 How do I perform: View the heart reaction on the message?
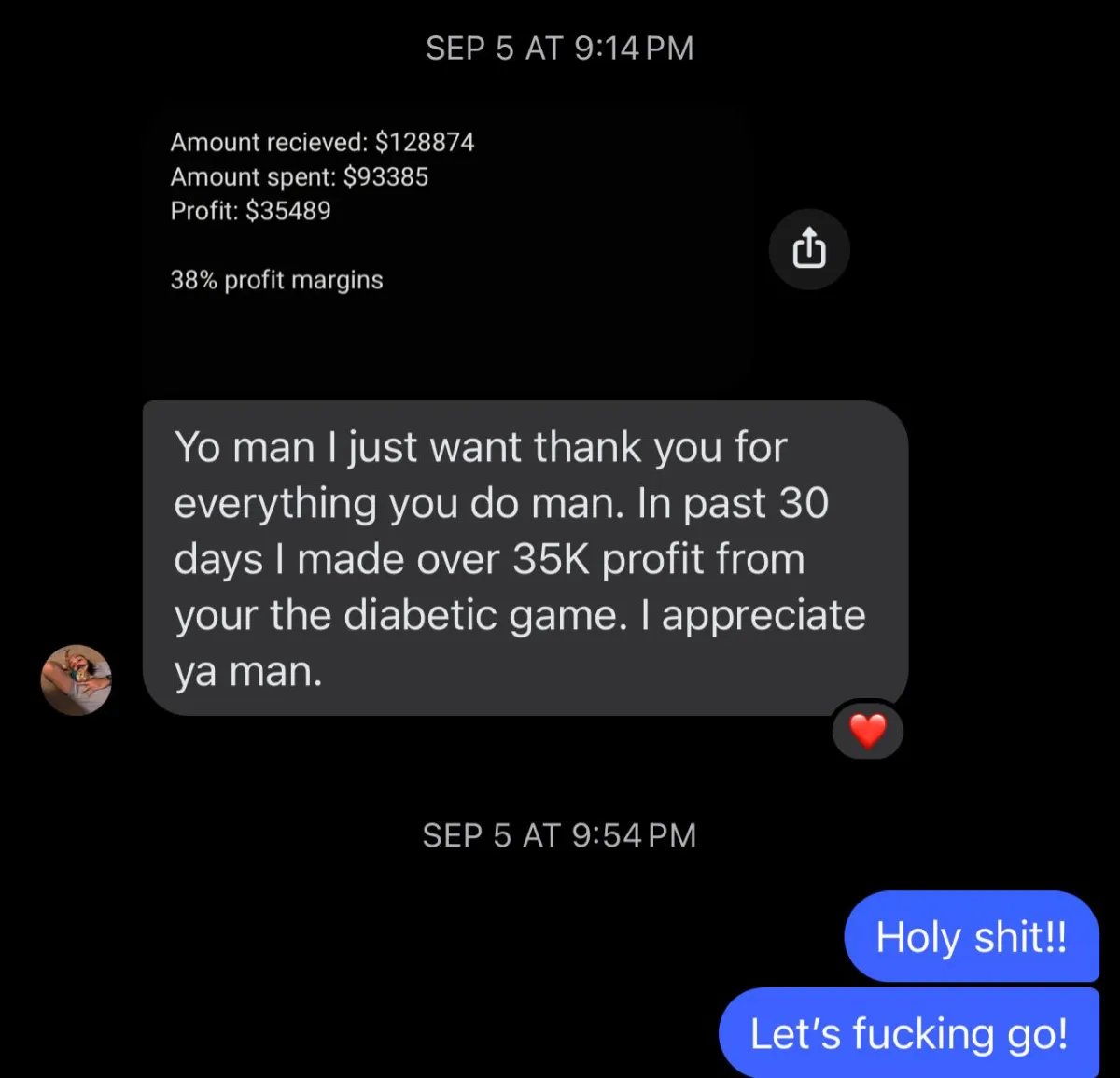pyautogui.click(x=867, y=731)
